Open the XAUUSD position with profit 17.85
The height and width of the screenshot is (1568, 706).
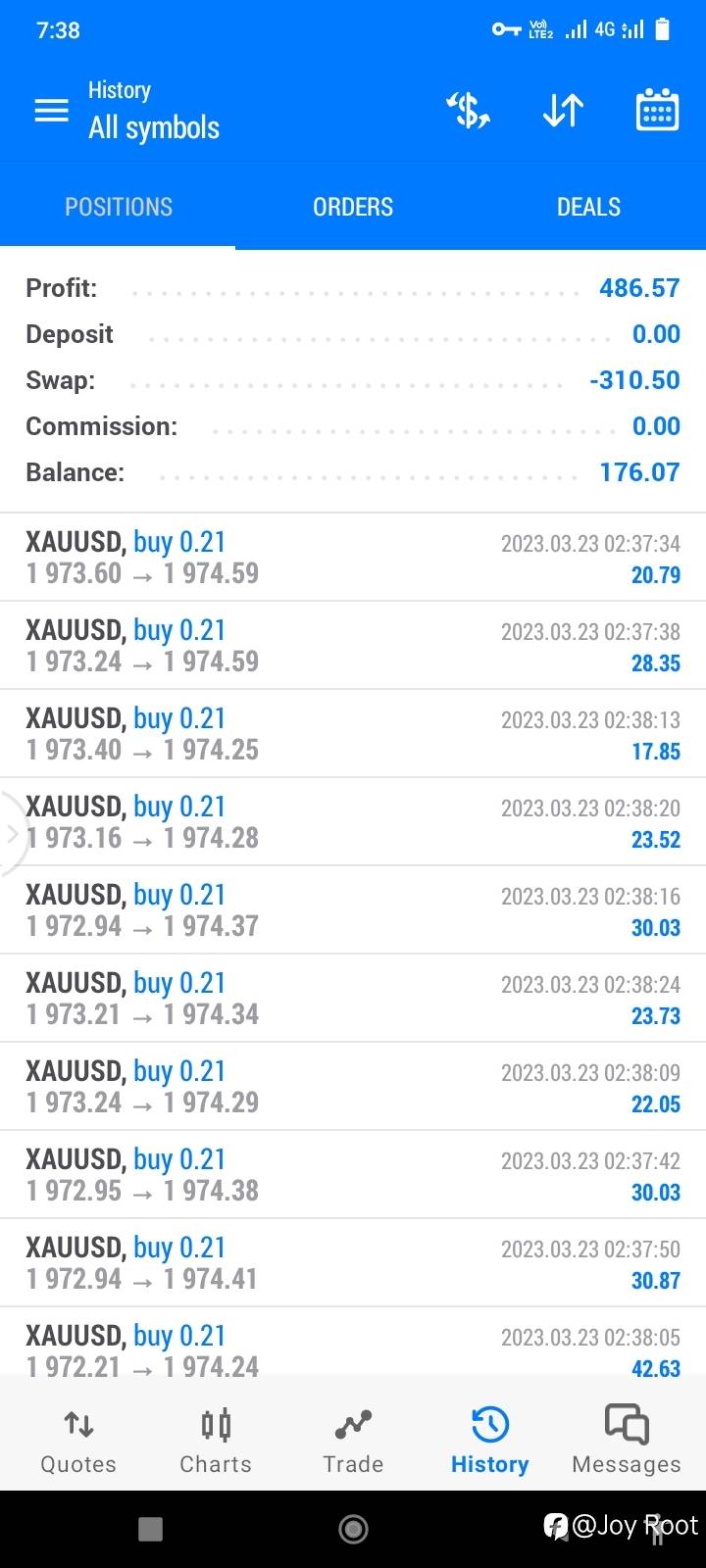[x=353, y=733]
